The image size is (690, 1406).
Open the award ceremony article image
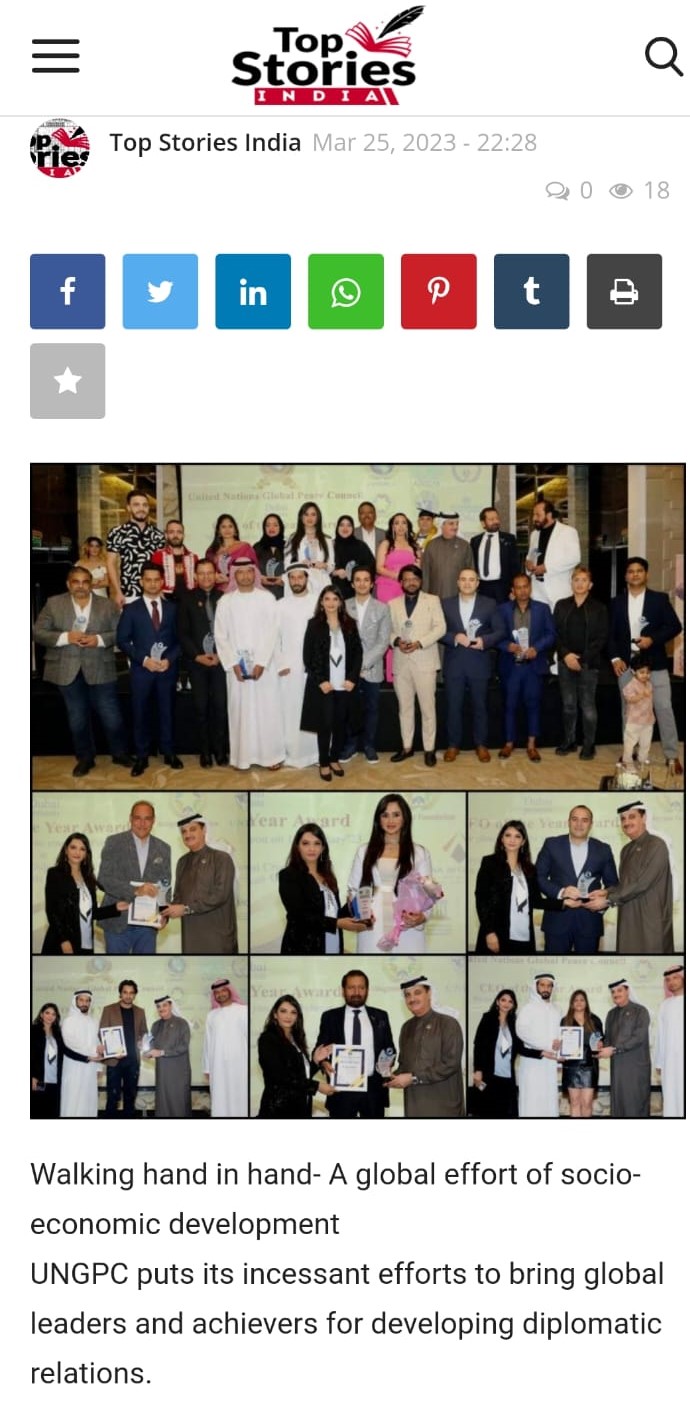click(x=357, y=790)
